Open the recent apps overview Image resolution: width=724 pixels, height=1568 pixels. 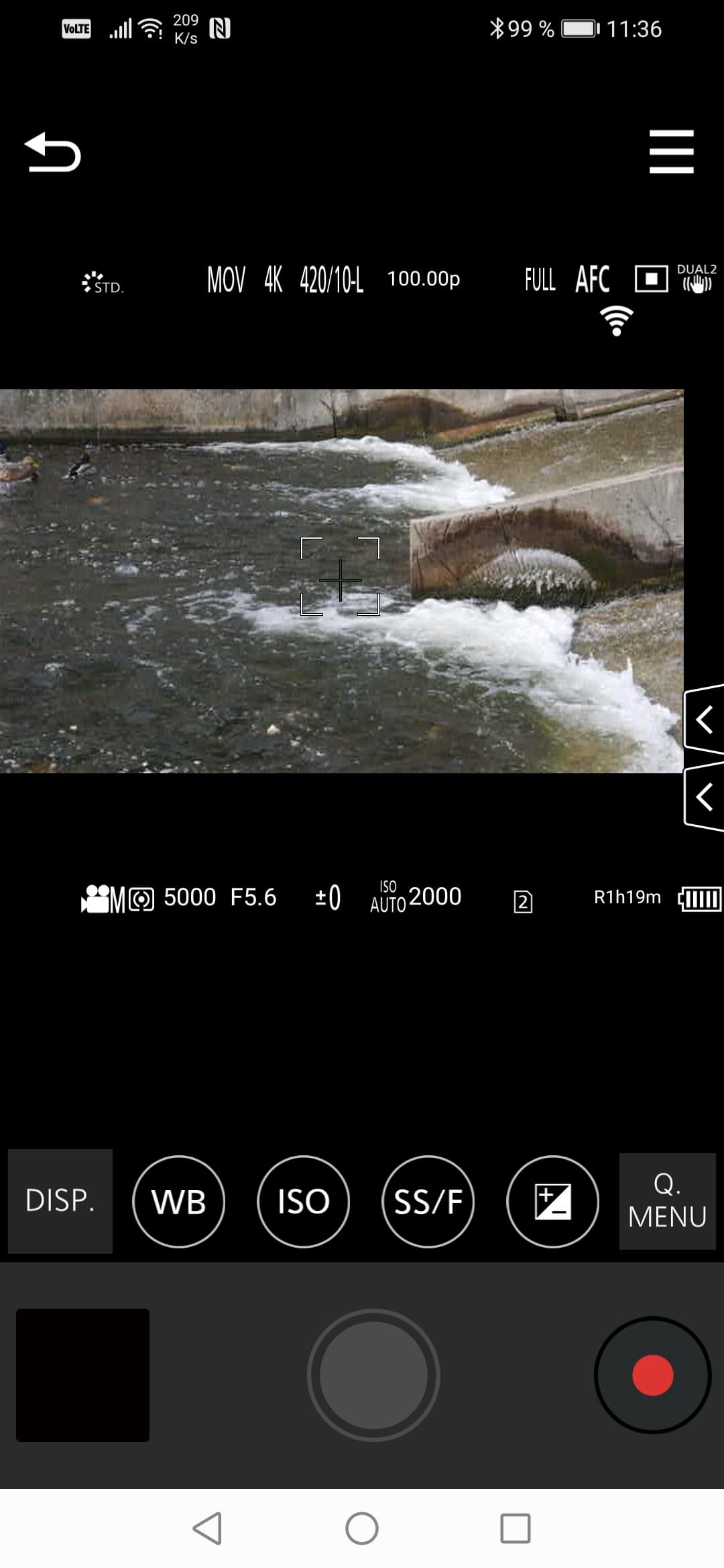pyautogui.click(x=516, y=1528)
